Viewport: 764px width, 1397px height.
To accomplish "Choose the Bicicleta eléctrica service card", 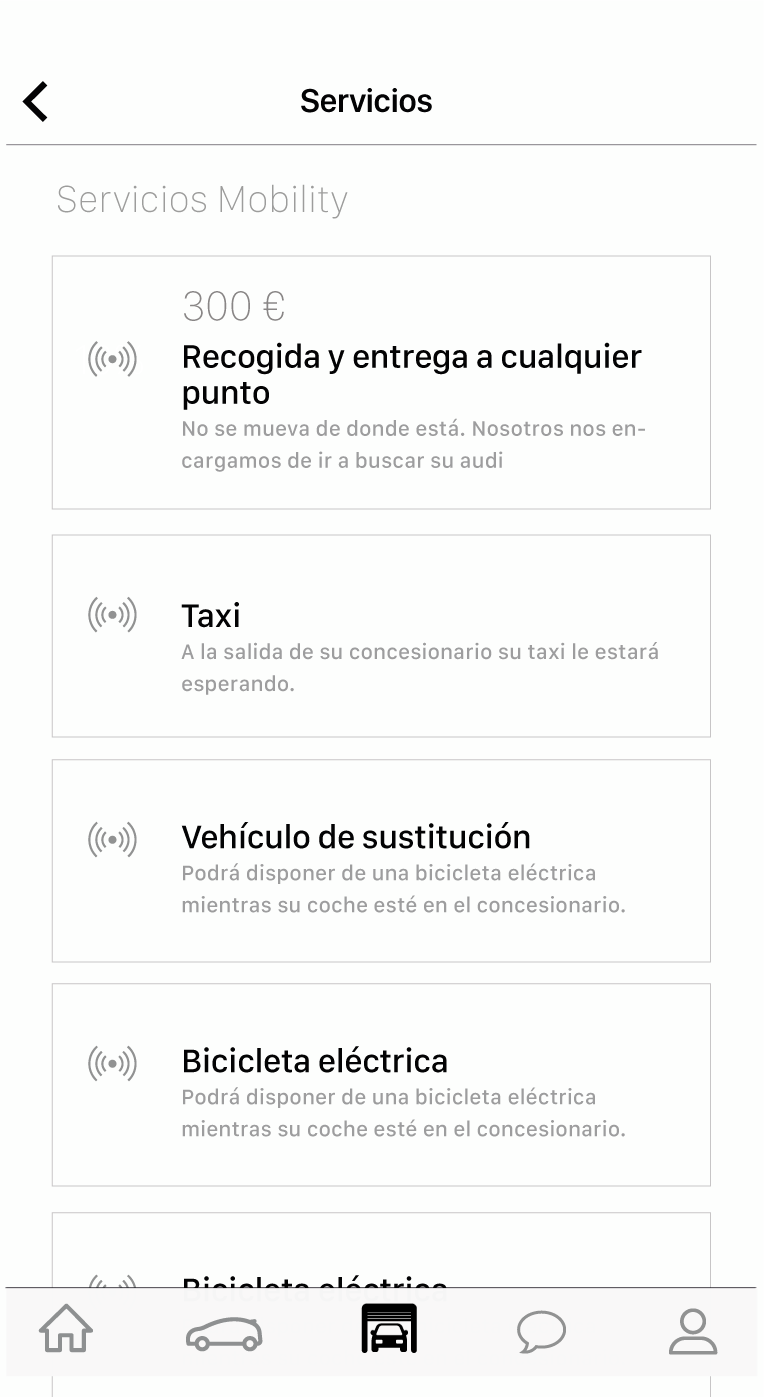I will pos(381,1085).
